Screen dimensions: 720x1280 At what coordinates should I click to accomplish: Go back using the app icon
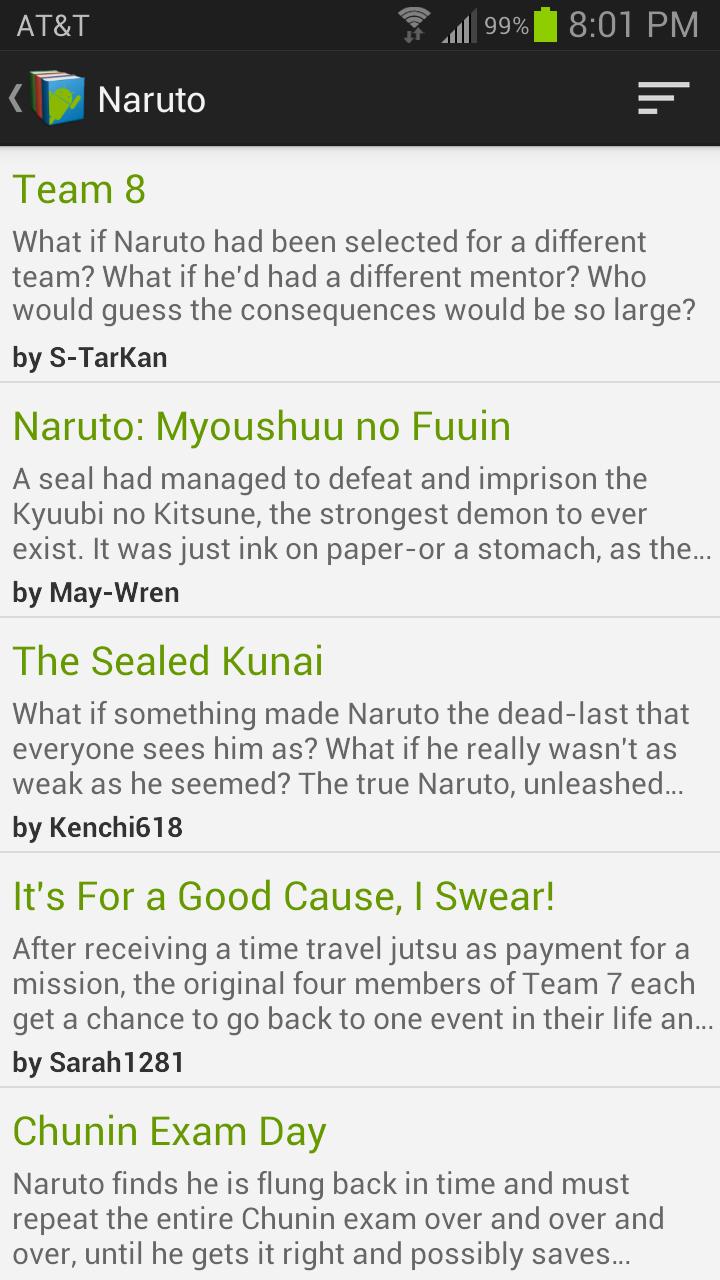48,99
